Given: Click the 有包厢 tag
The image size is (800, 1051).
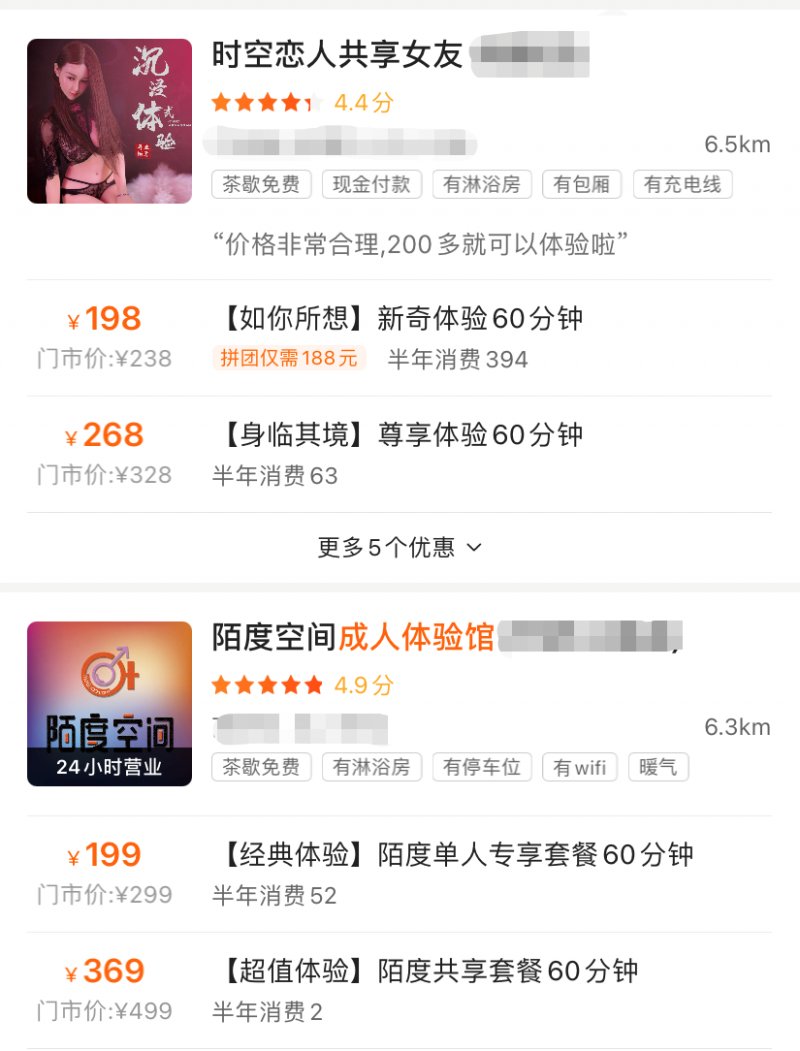Looking at the screenshot, I should pyautogui.click(x=583, y=185).
